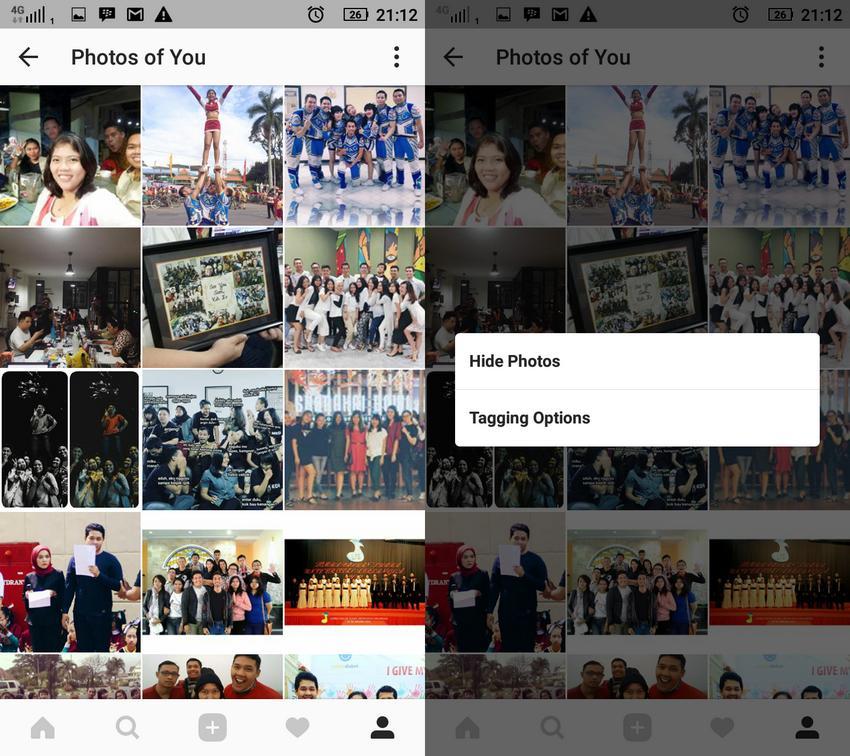Open the framed collage photo on the undimmed screen
The height and width of the screenshot is (756, 850).
[212, 297]
